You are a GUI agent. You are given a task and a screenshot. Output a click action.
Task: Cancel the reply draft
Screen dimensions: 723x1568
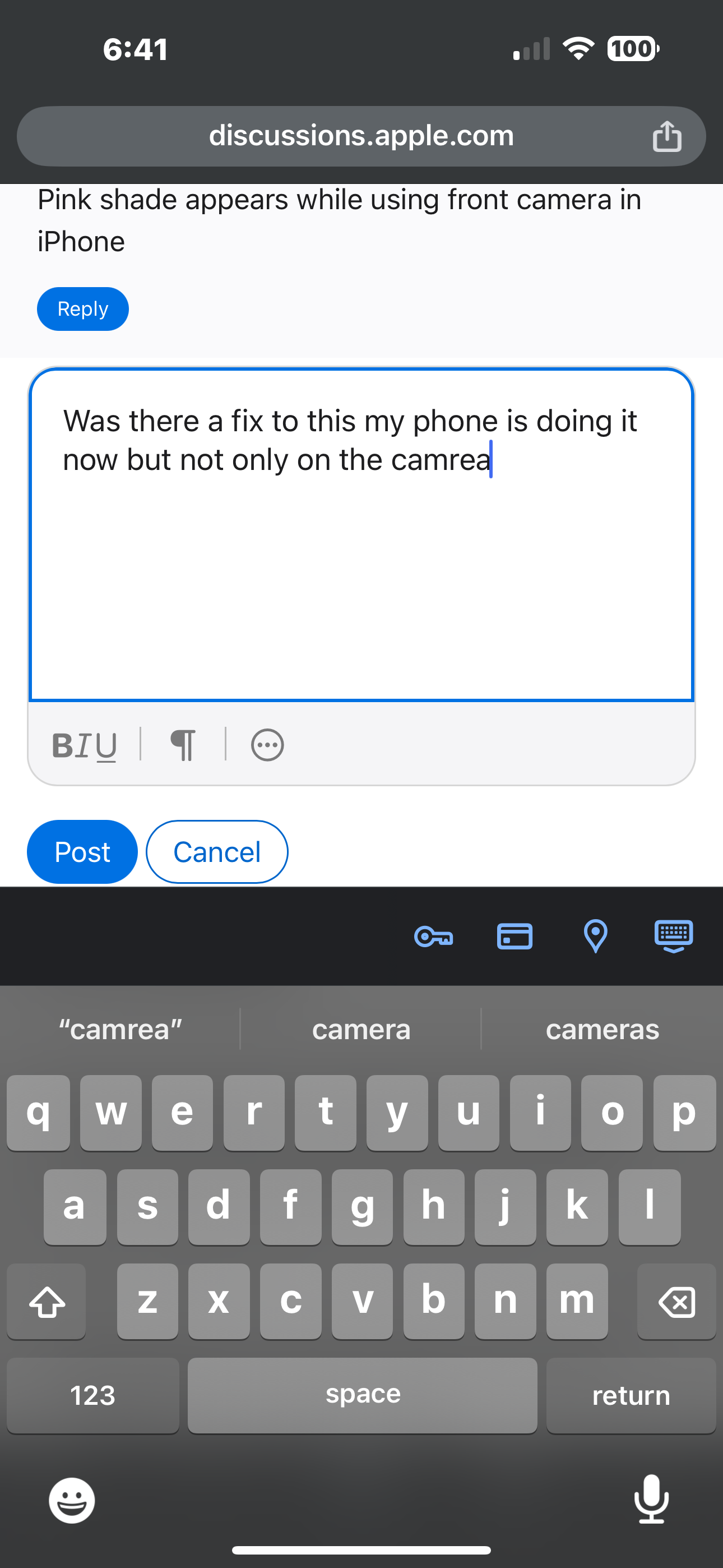217,851
